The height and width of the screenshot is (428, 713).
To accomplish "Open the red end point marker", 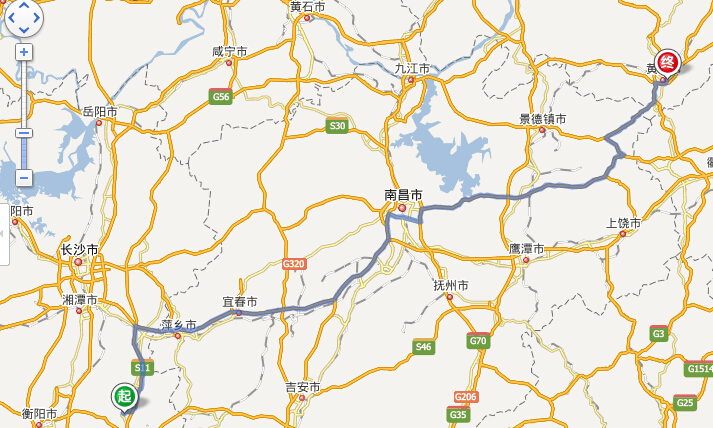I will coord(668,63).
